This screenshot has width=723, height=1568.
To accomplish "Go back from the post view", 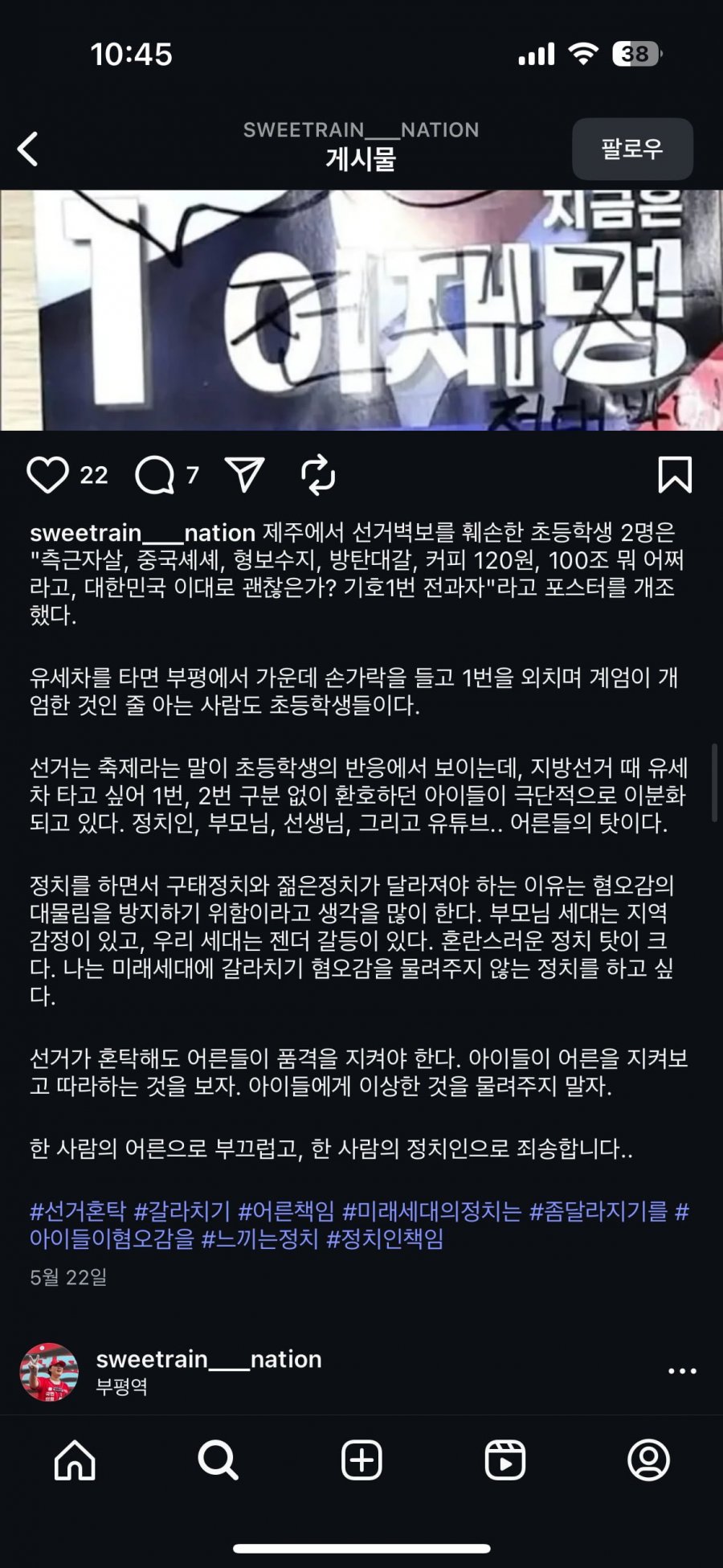I will pyautogui.click(x=28, y=149).
